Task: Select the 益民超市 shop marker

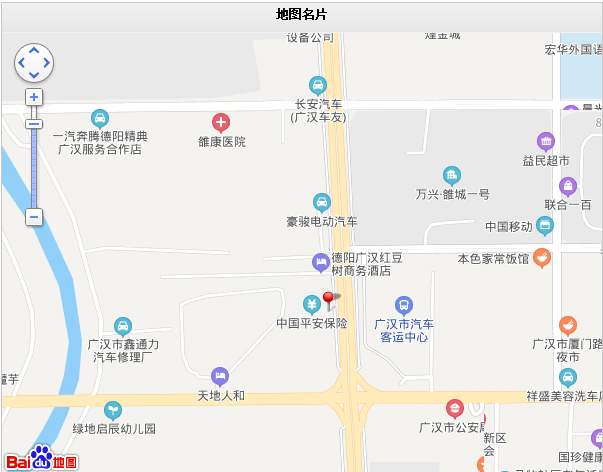Action: pyautogui.click(x=546, y=141)
